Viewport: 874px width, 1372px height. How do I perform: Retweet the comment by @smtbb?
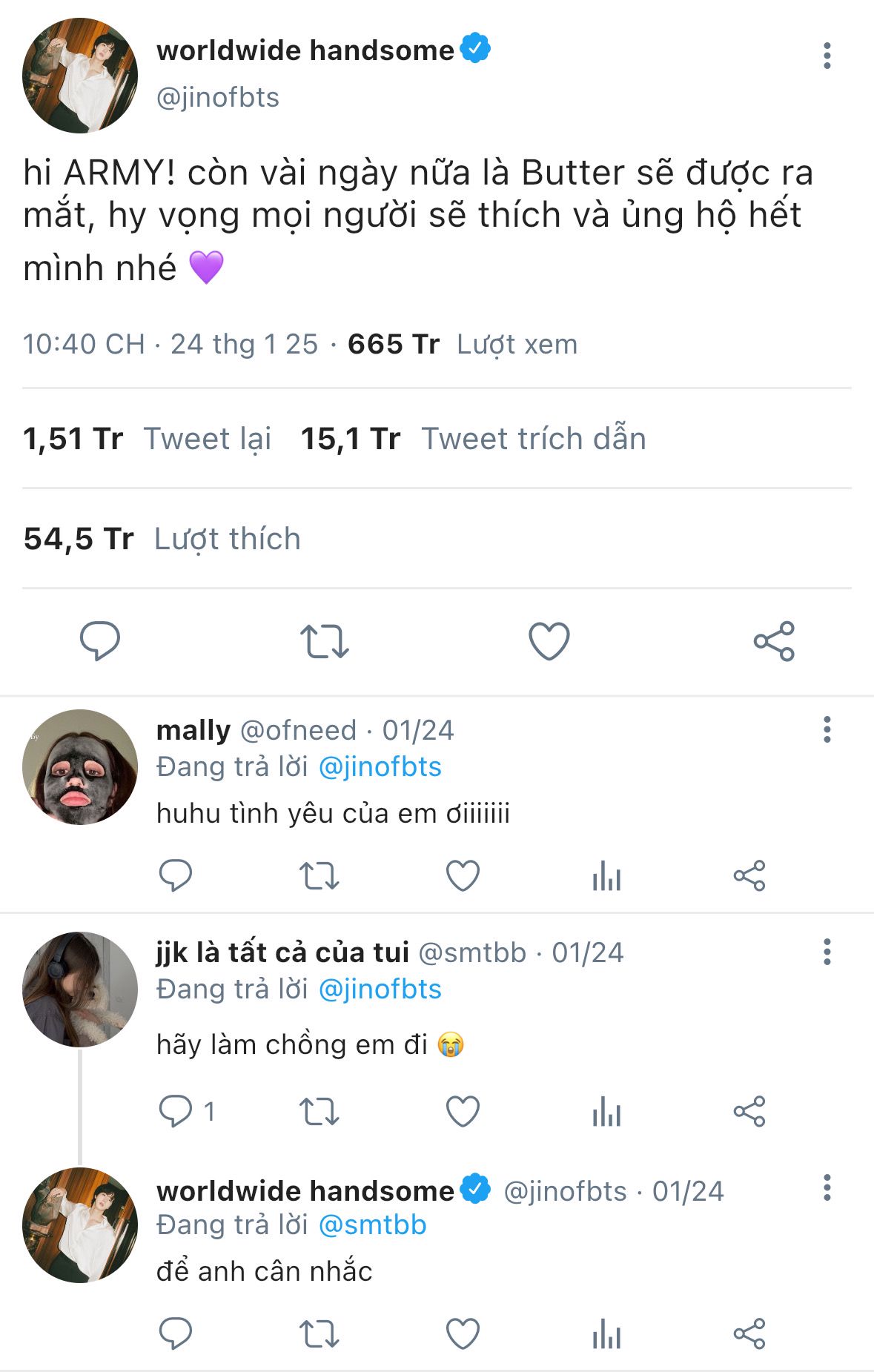(x=319, y=1111)
